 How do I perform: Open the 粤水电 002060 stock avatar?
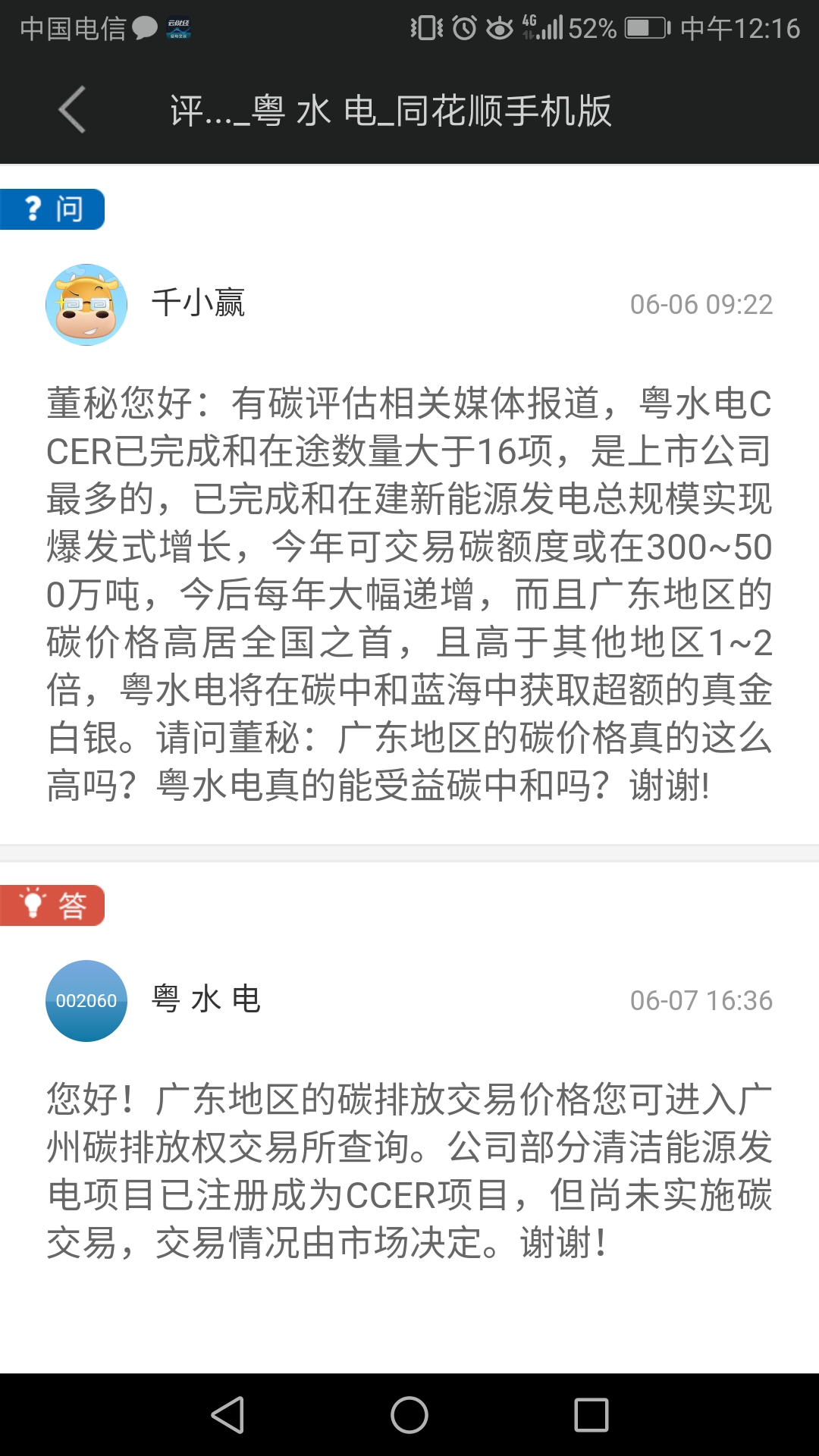pyautogui.click(x=86, y=1001)
